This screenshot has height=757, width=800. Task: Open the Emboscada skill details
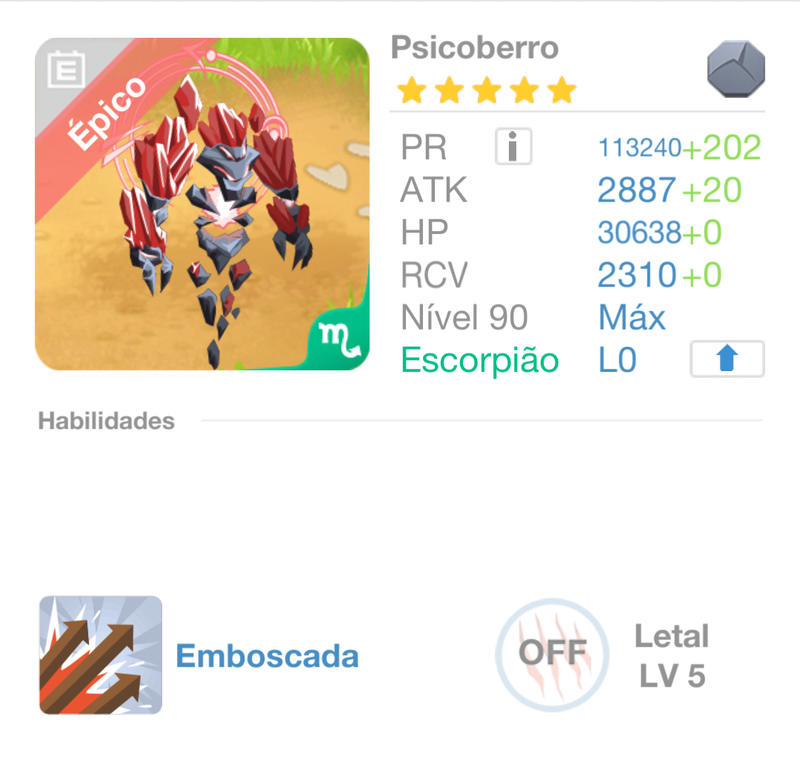point(101,656)
